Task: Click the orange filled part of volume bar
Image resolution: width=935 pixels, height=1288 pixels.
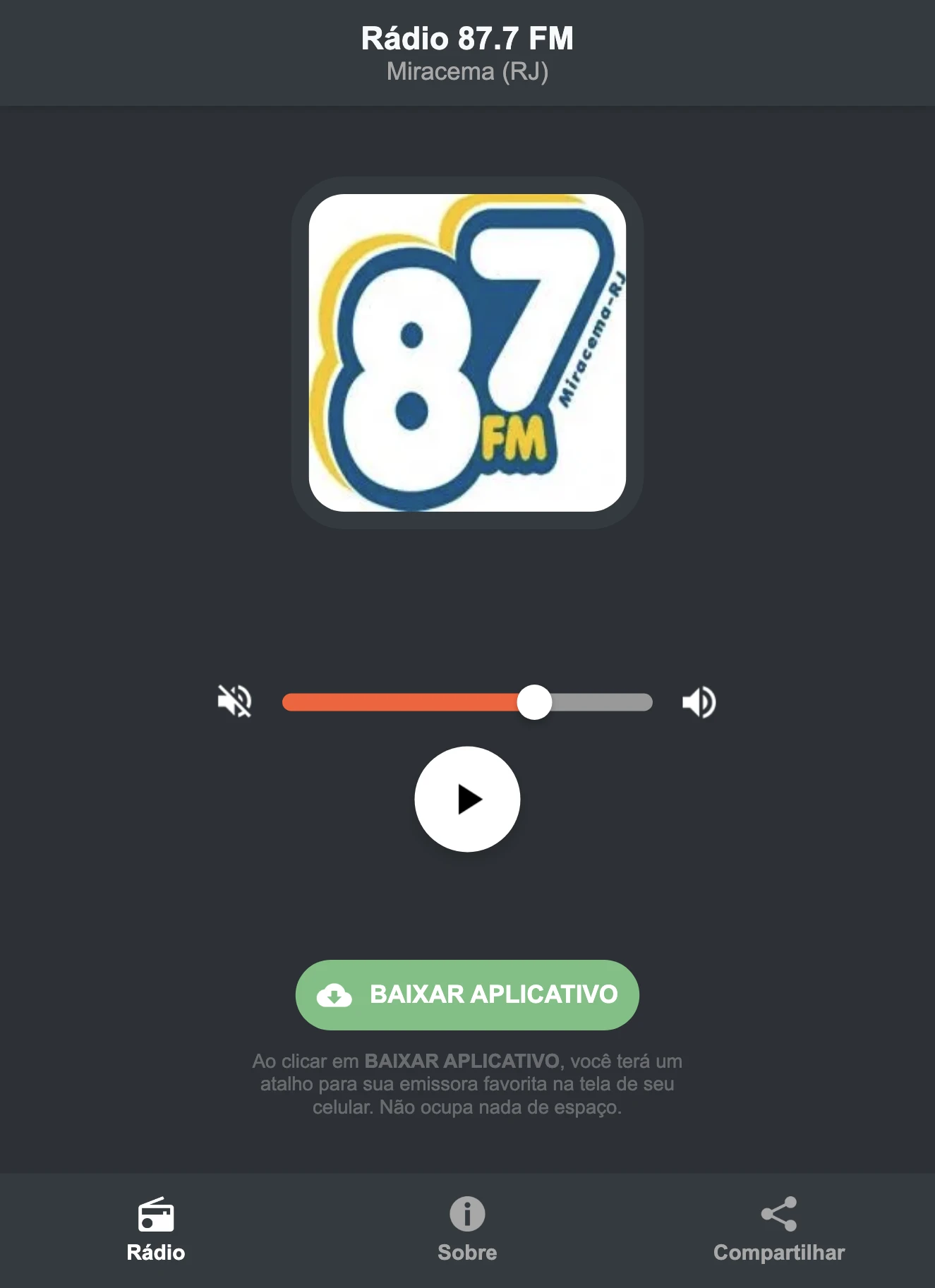Action: pos(402,701)
